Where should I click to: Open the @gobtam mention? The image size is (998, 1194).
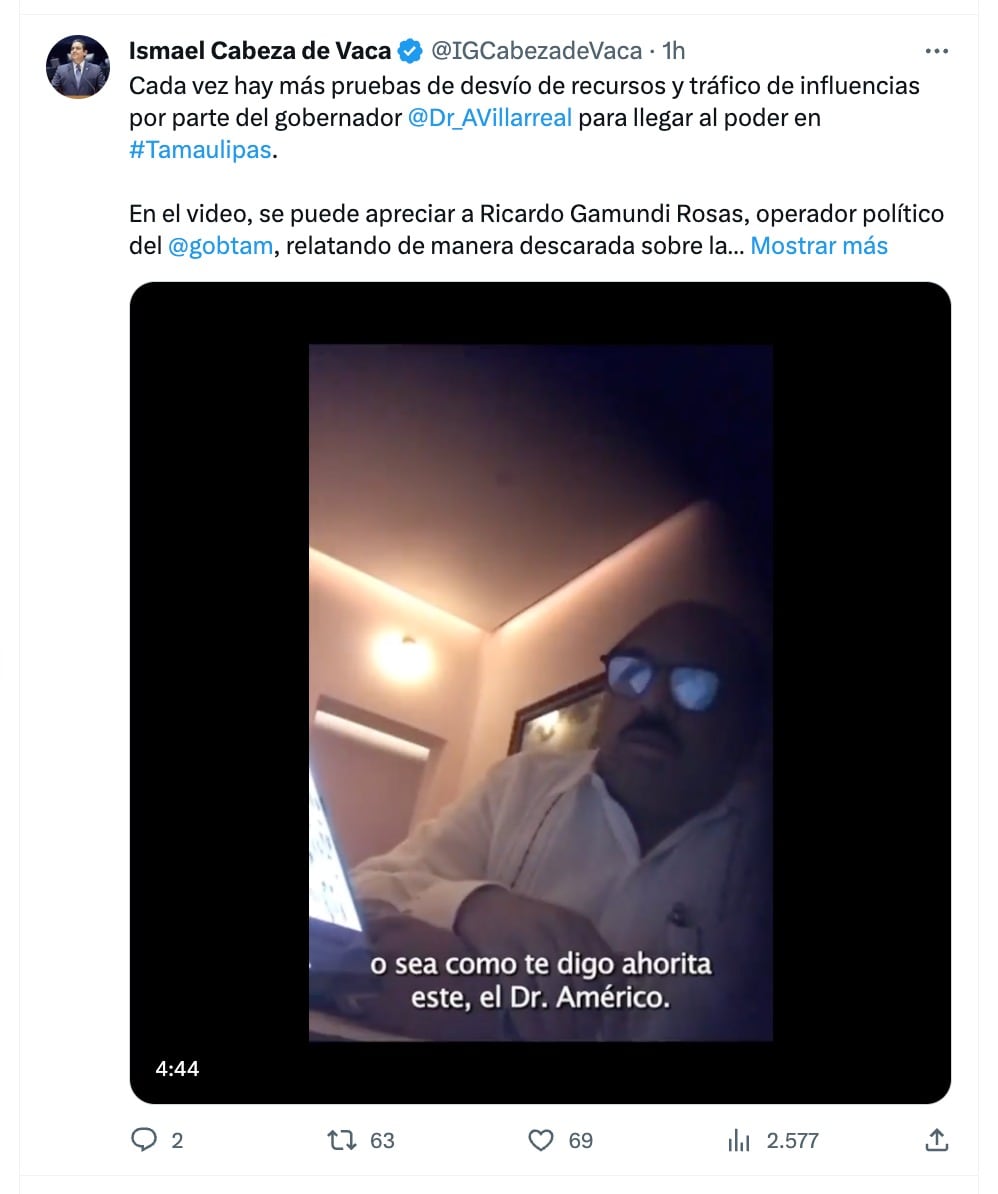pos(220,245)
